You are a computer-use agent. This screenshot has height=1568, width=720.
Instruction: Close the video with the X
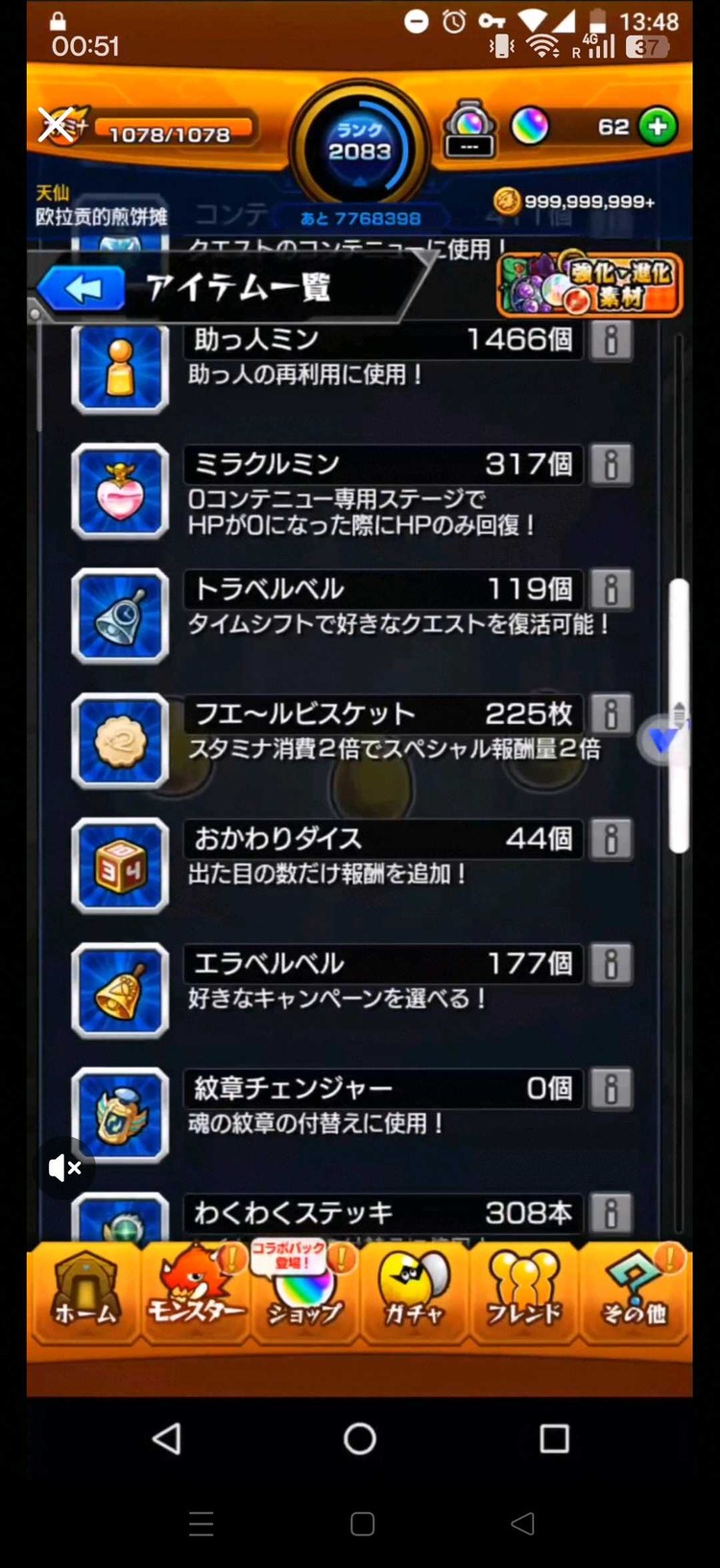coord(55,124)
